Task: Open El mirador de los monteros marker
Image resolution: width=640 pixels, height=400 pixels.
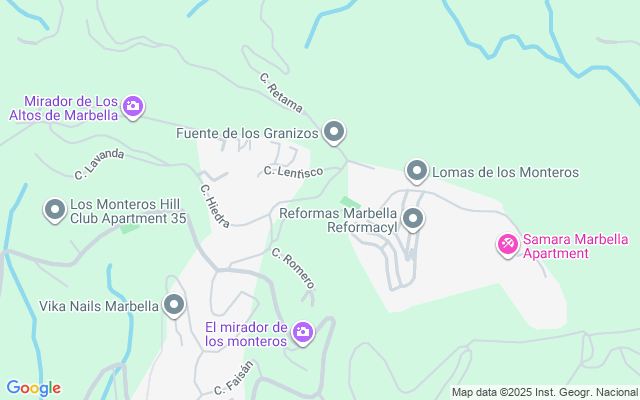Action: click(302, 333)
